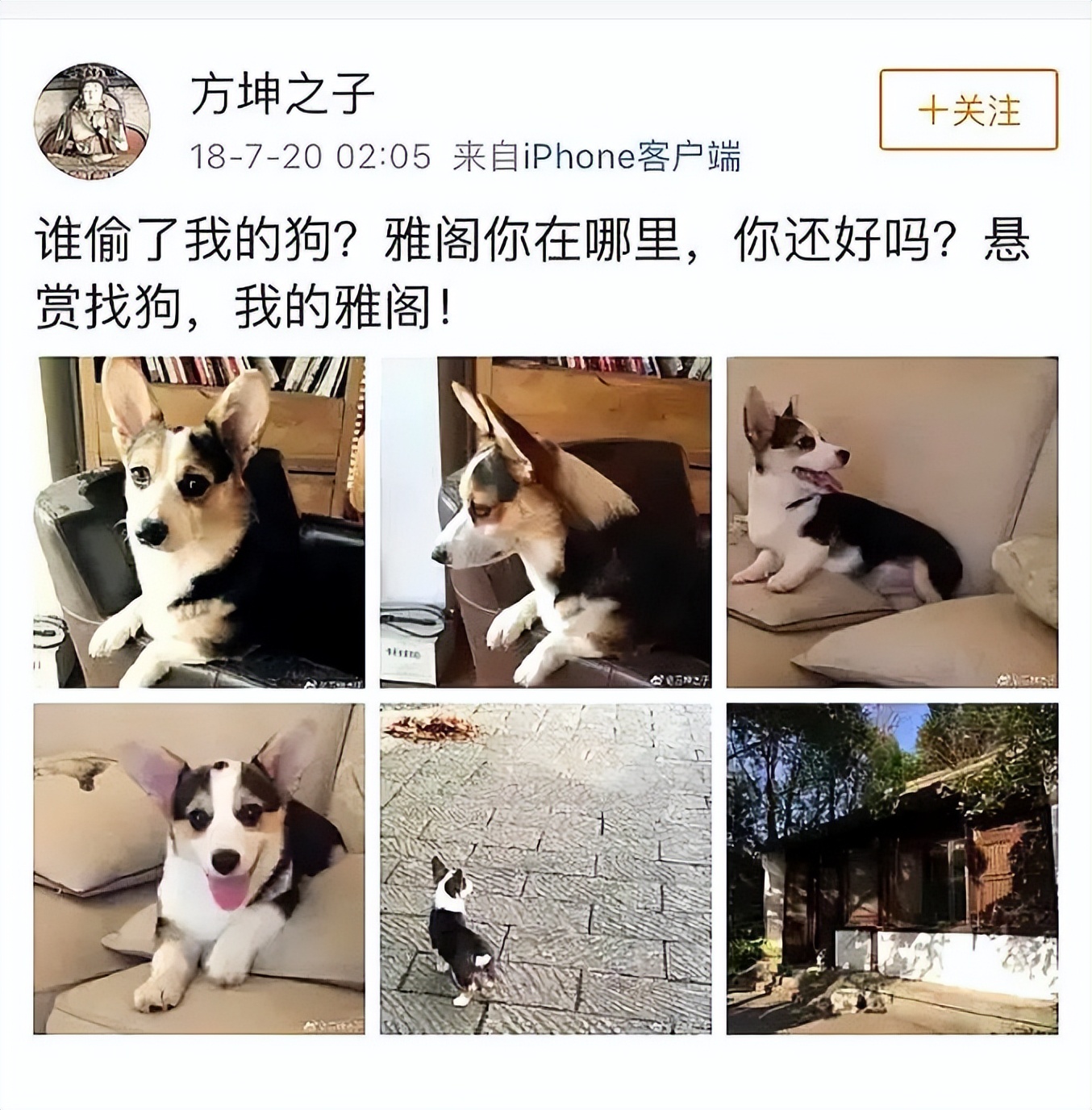
Task: Open the profile avatar of 方坤之子
Action: (x=91, y=121)
